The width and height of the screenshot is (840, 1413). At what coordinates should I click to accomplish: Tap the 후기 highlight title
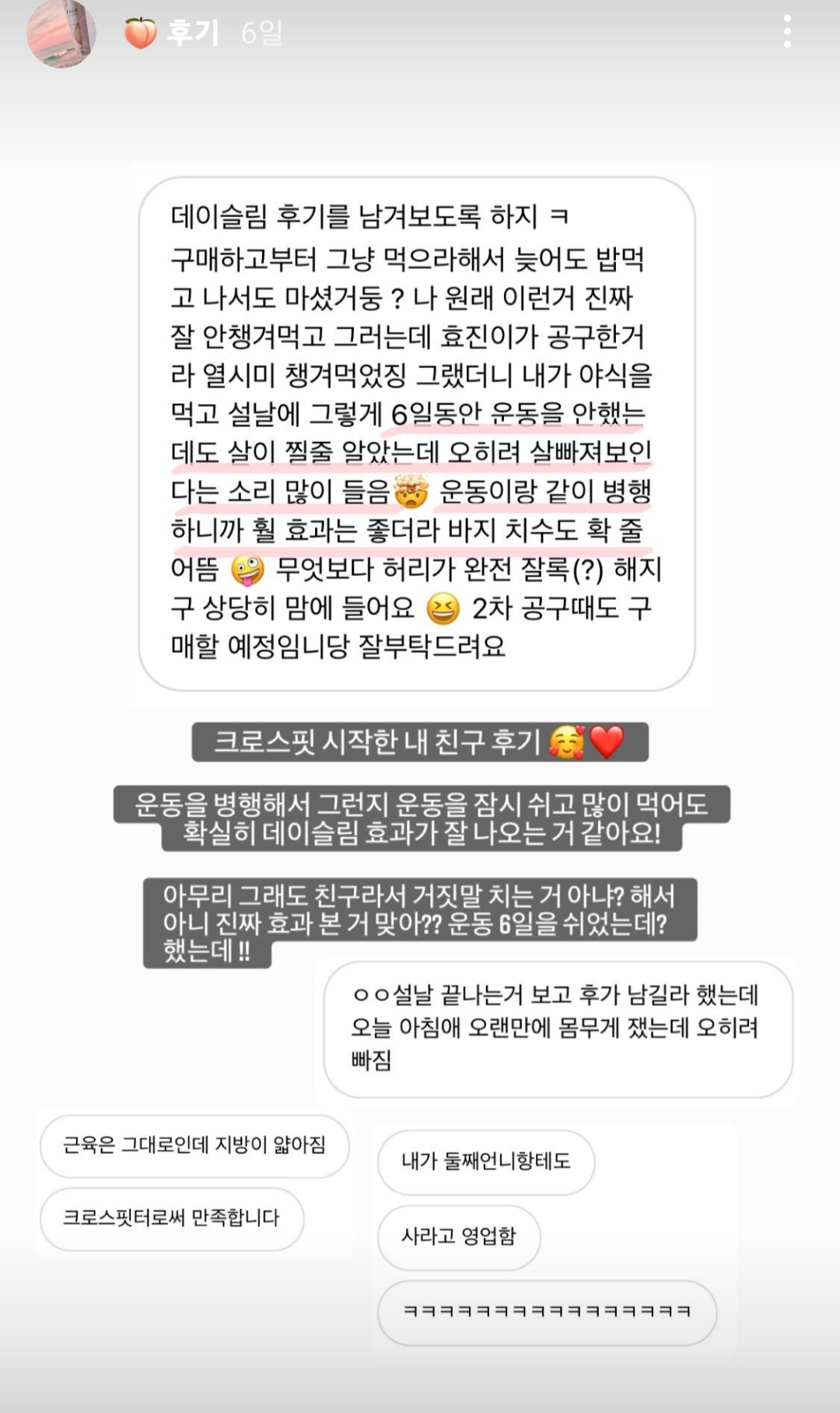pyautogui.click(x=192, y=33)
